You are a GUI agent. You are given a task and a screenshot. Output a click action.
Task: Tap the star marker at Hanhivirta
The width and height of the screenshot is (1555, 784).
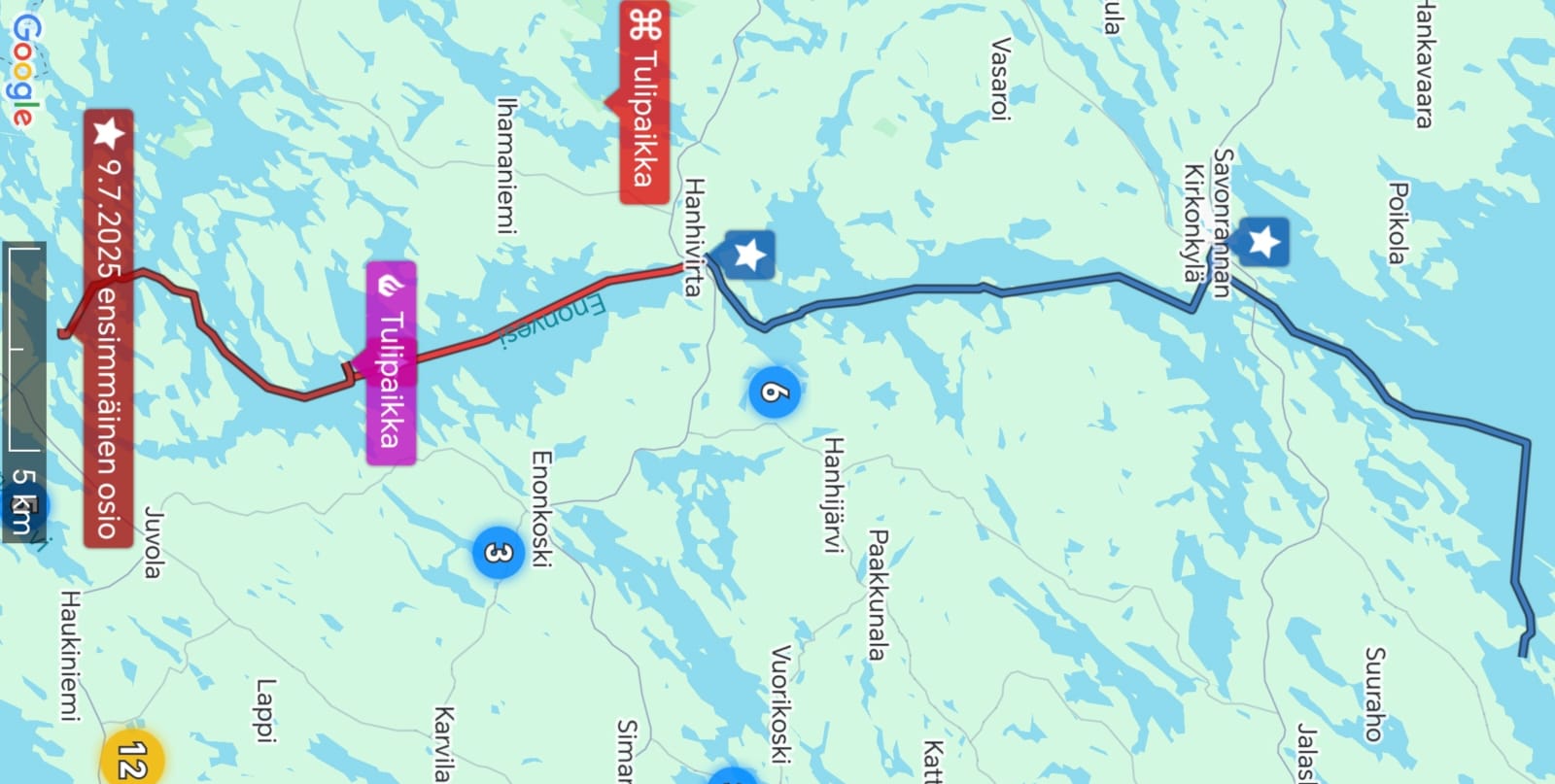point(749,256)
